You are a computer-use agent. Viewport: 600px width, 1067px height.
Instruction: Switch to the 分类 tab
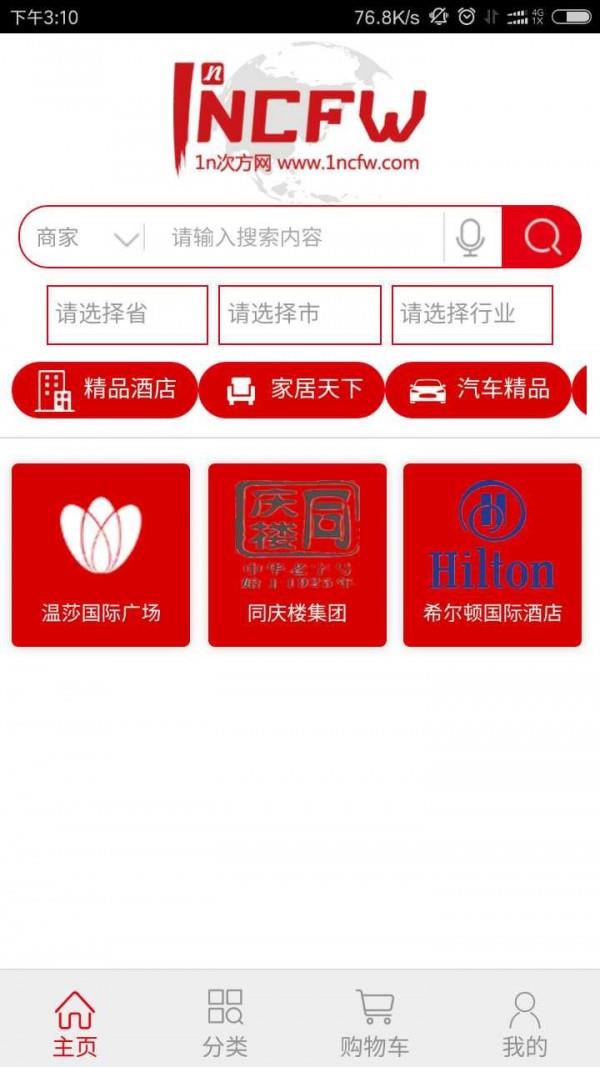point(225,1023)
